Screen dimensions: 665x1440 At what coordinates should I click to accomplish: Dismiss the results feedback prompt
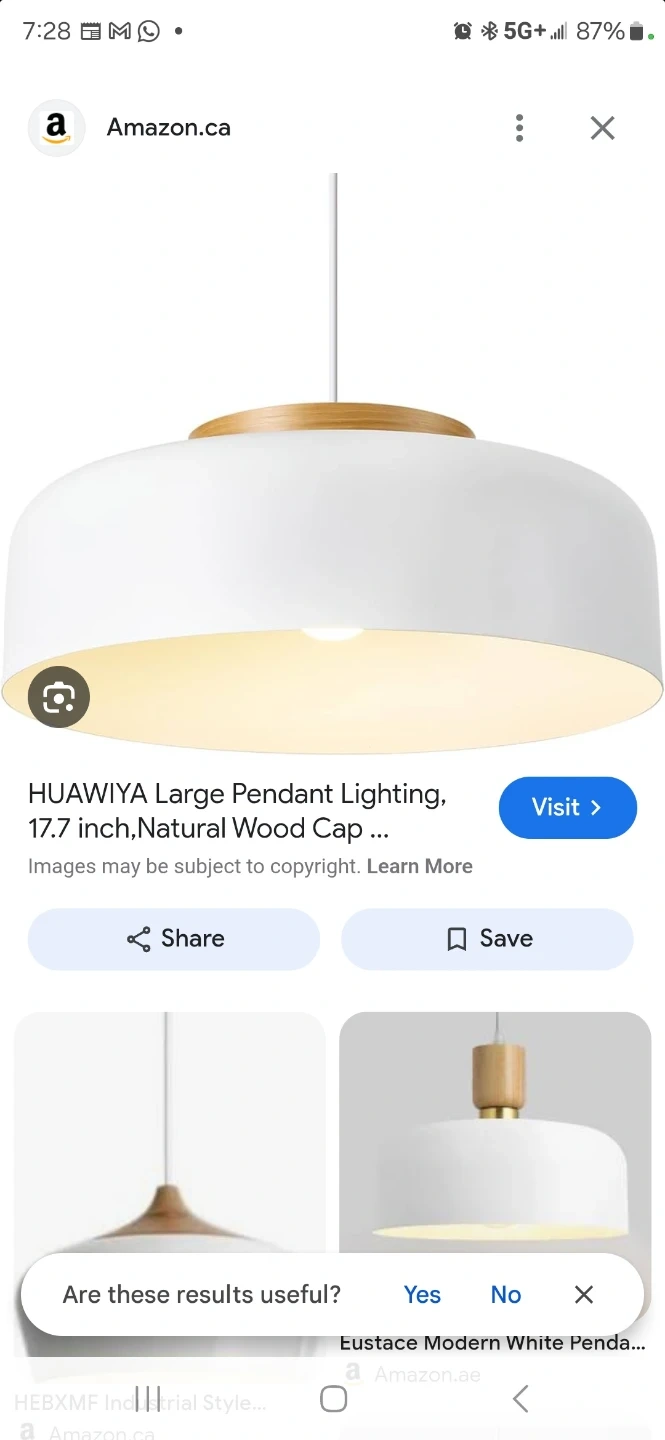coord(584,1295)
